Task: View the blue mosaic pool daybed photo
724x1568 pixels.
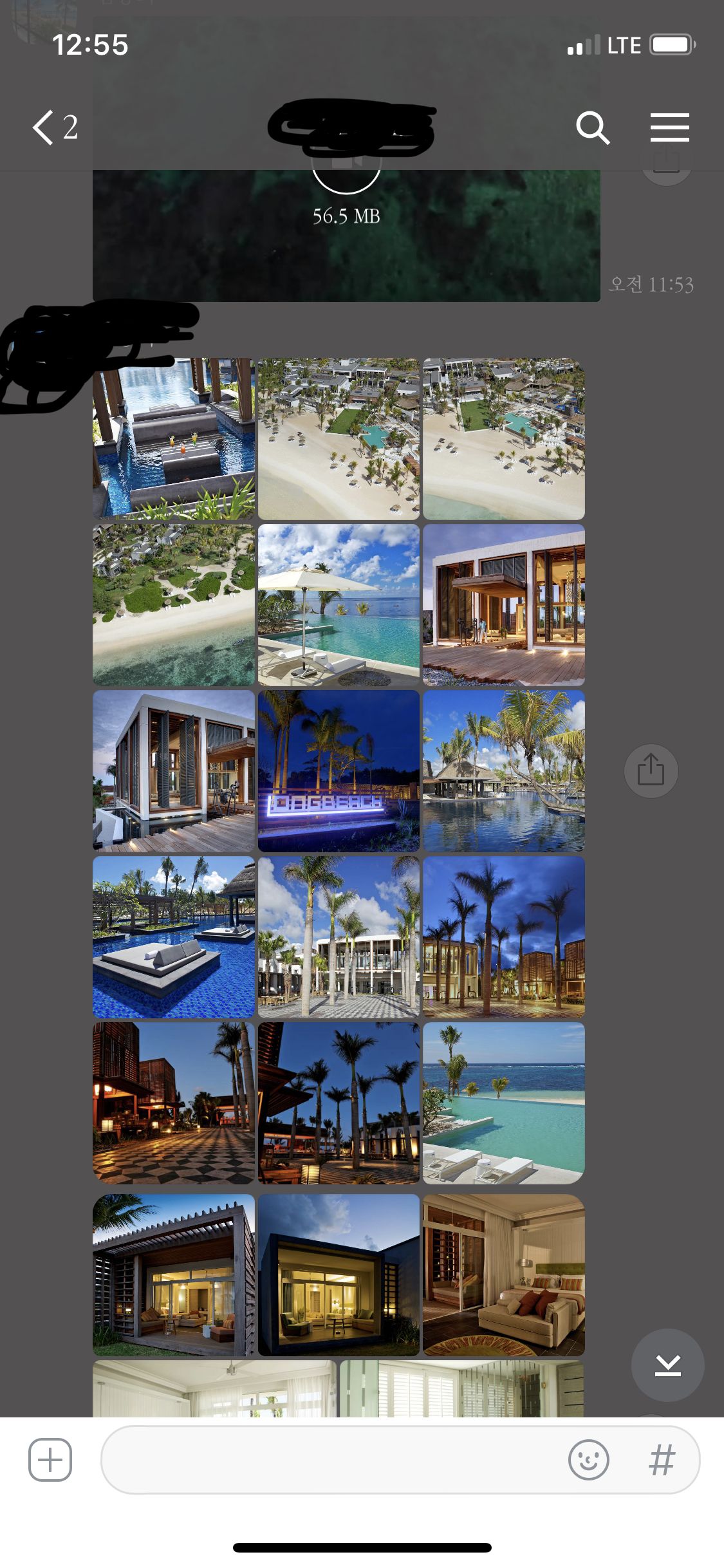Action: (x=174, y=937)
